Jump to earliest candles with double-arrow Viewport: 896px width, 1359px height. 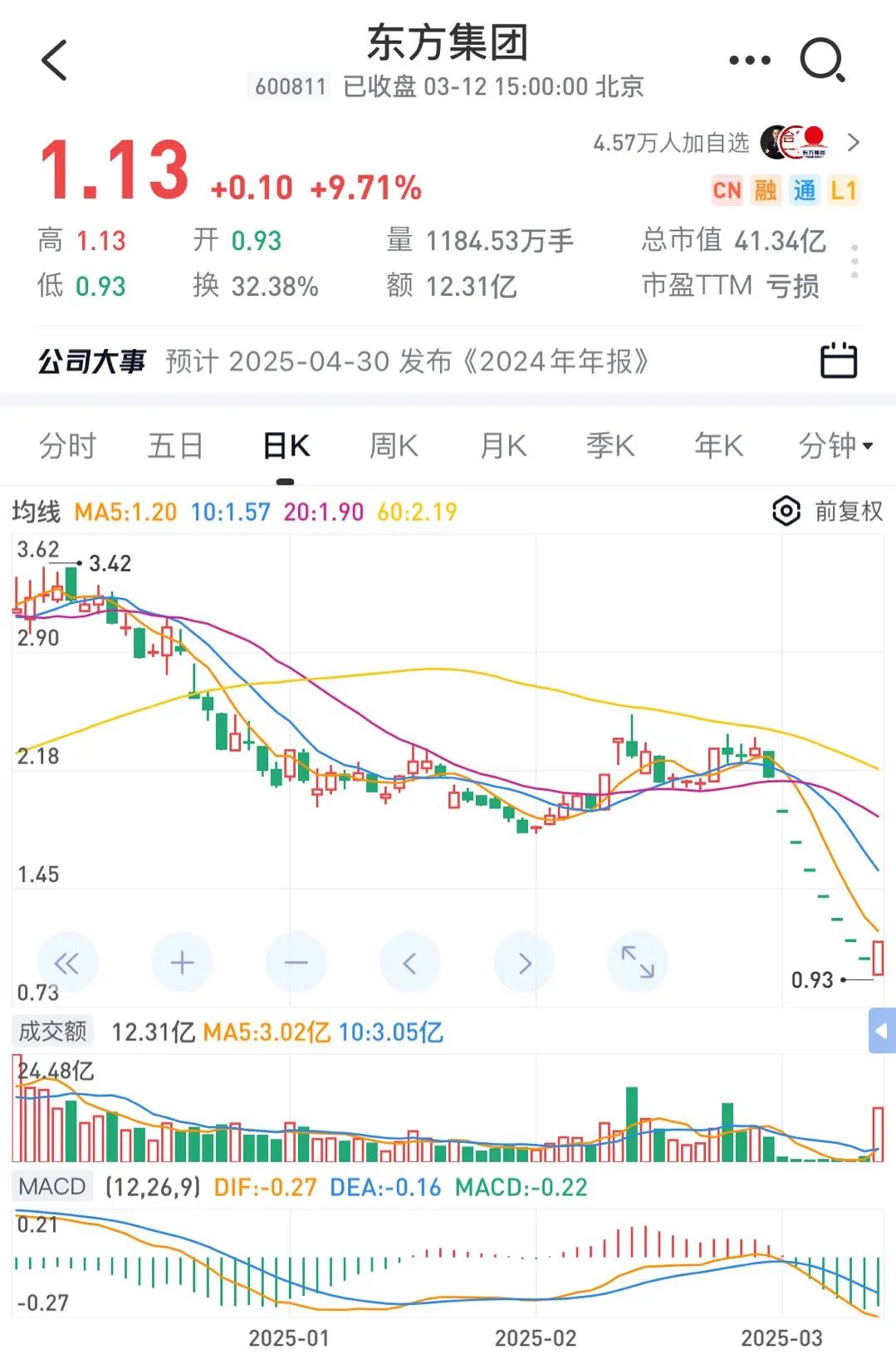(66, 963)
